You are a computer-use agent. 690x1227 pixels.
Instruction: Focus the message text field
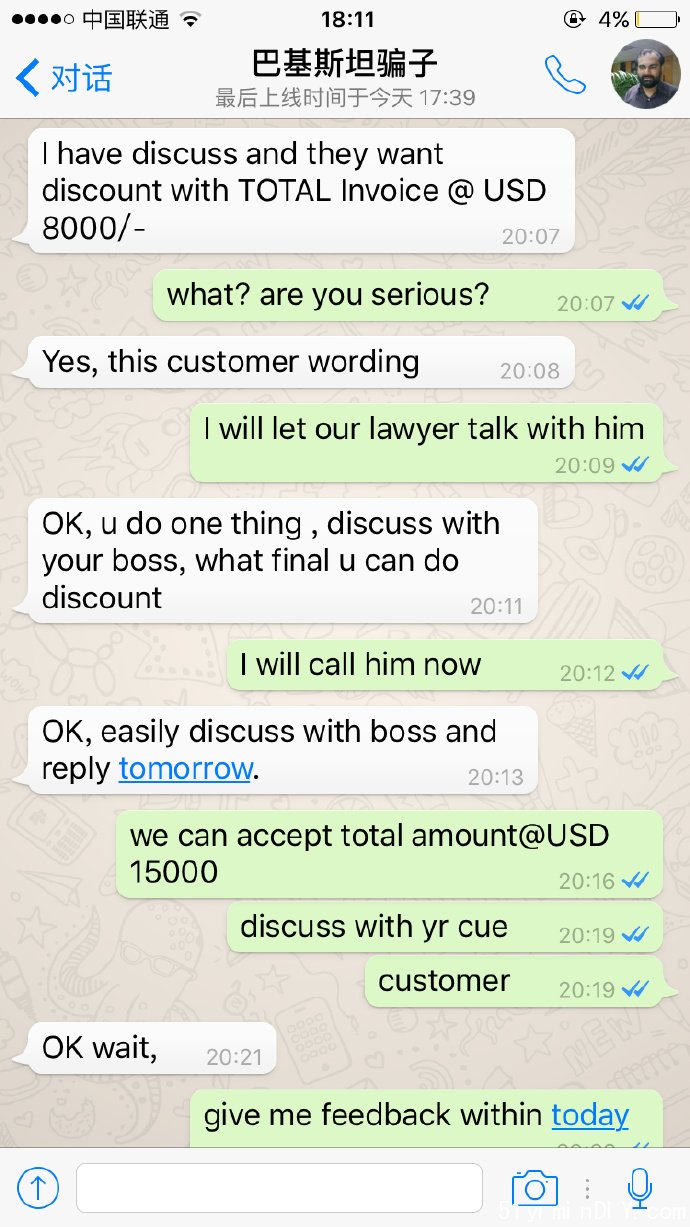pos(279,1188)
